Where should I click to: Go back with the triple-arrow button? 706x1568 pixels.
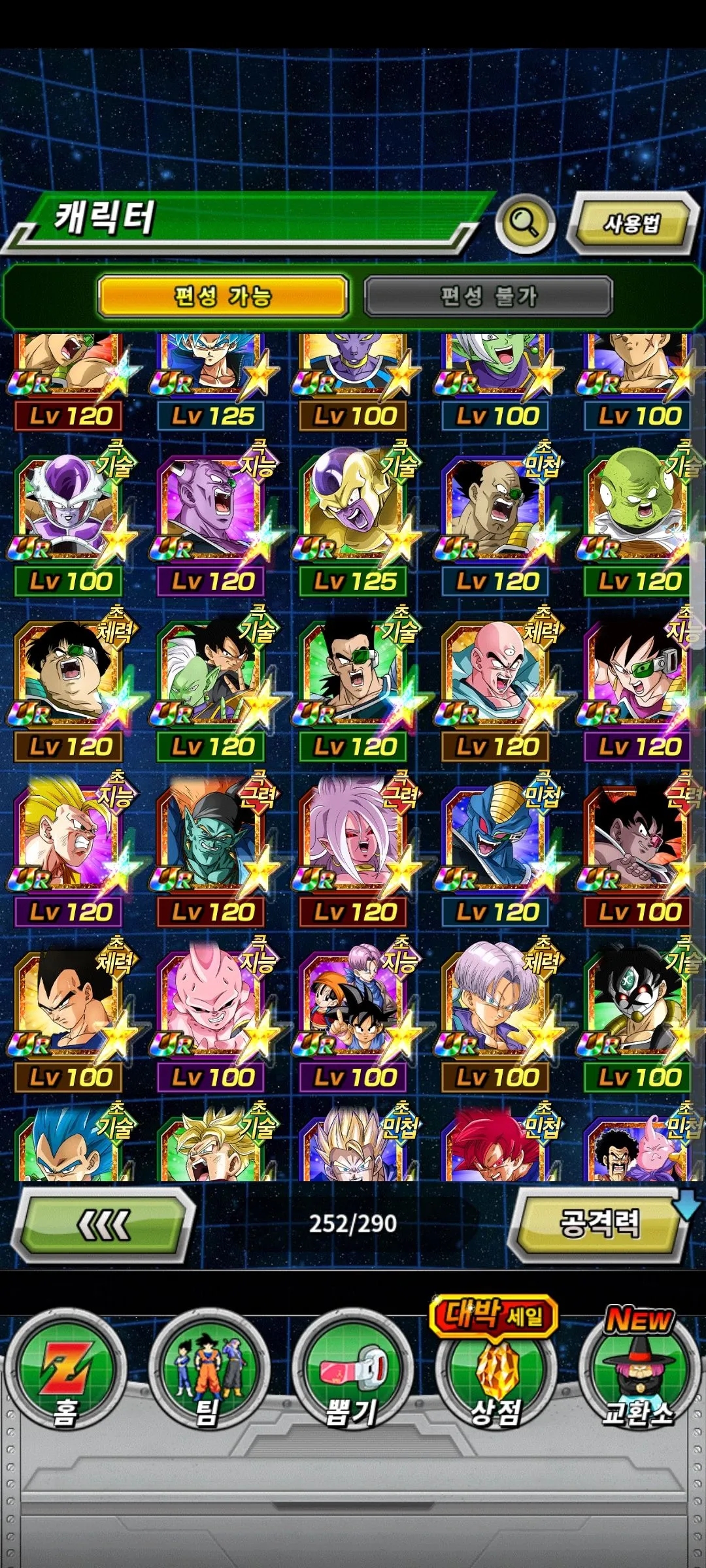click(x=104, y=1224)
